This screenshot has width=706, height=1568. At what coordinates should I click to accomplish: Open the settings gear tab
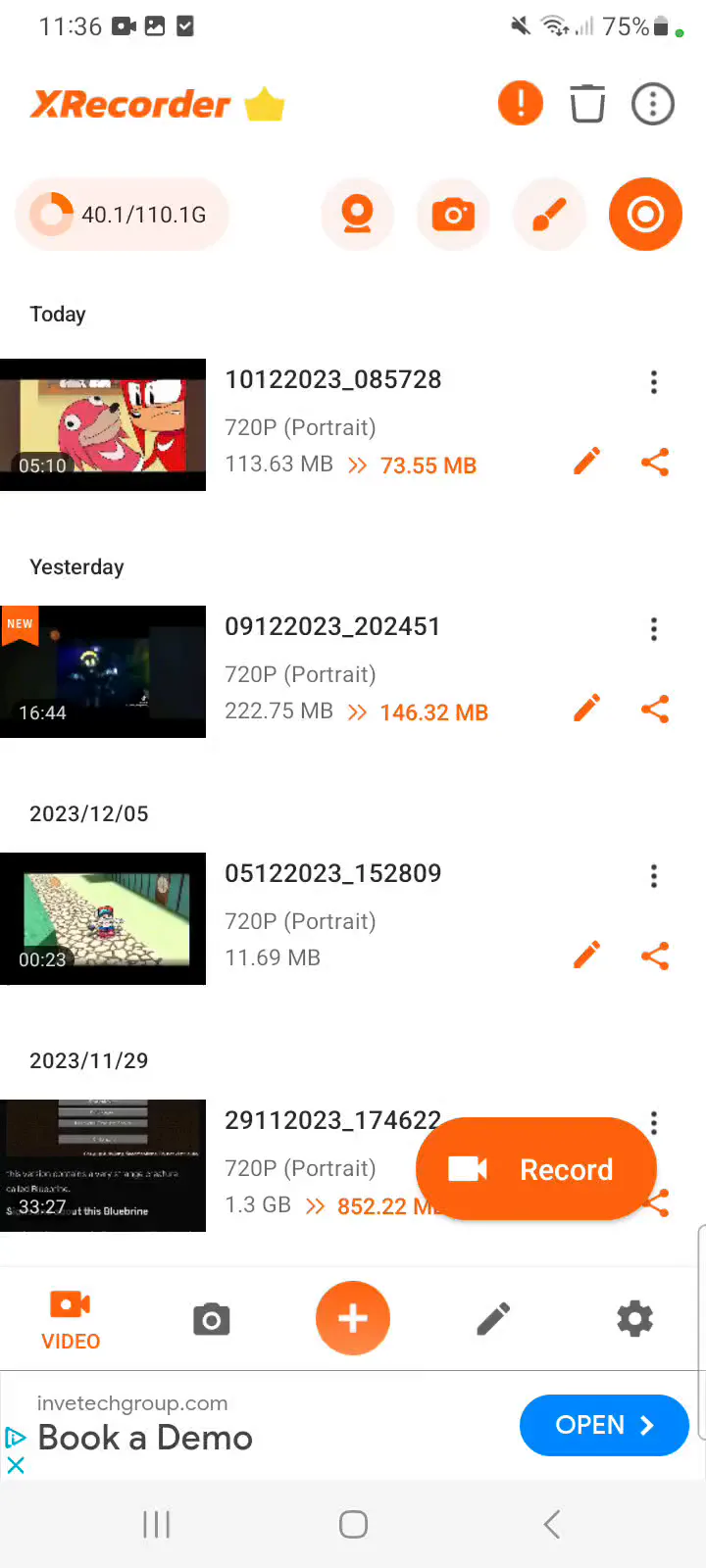click(634, 1319)
